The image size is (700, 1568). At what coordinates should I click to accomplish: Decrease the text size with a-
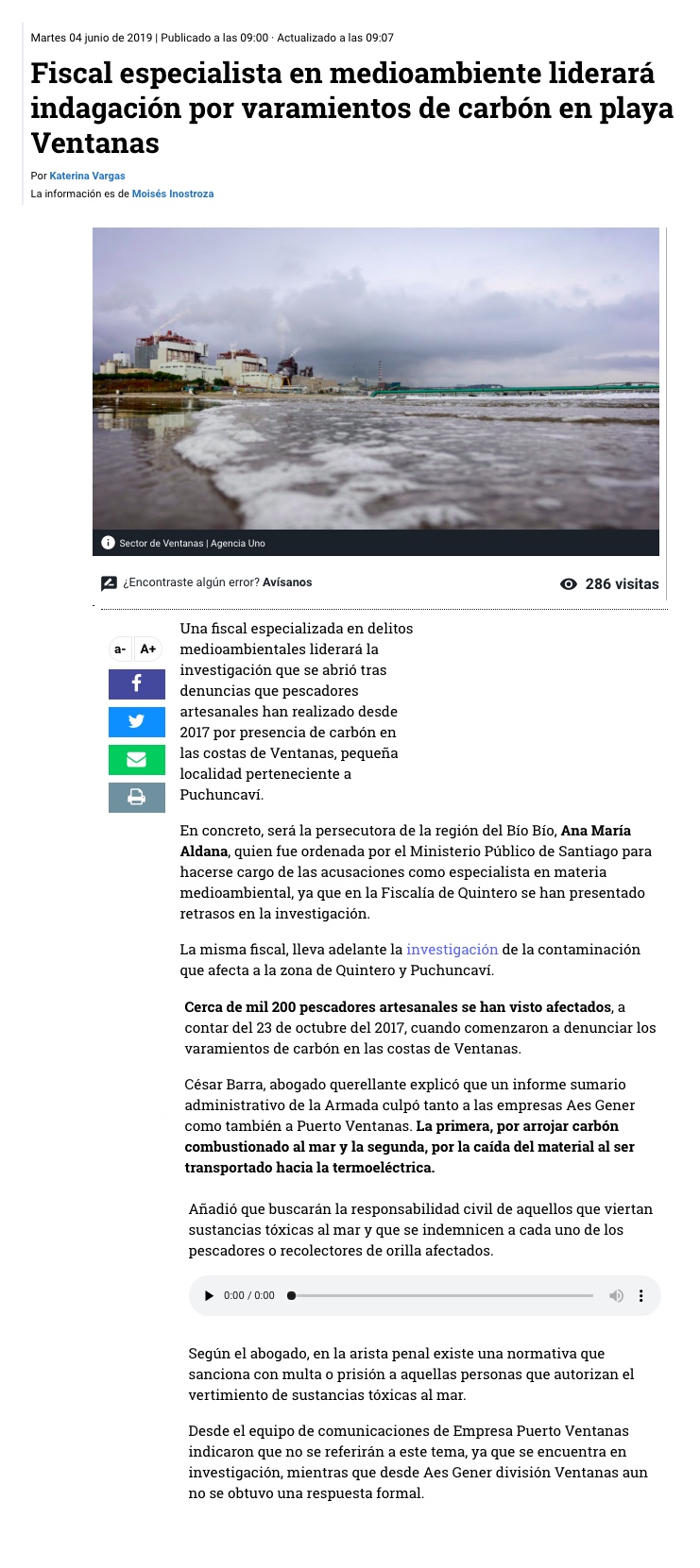point(120,649)
